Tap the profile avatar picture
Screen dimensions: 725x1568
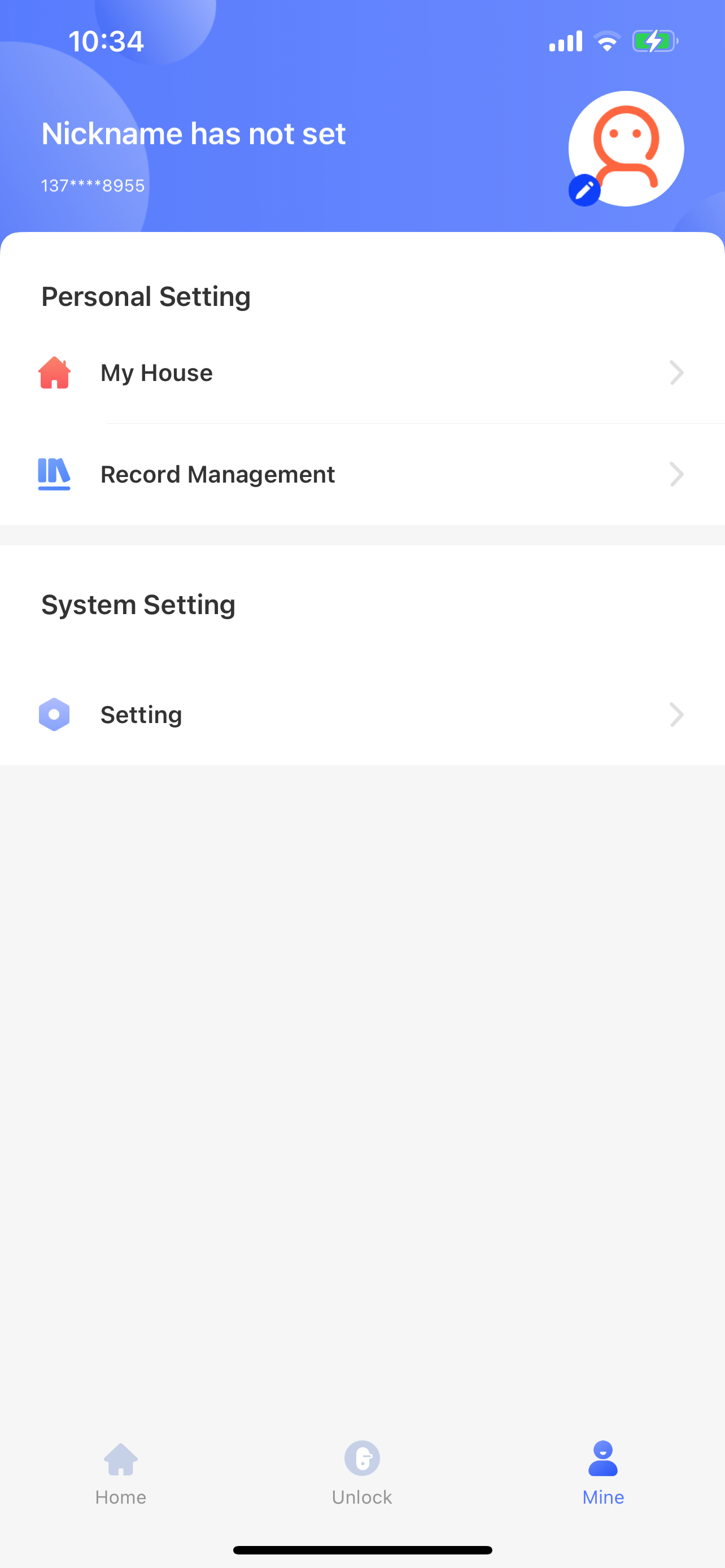click(626, 148)
